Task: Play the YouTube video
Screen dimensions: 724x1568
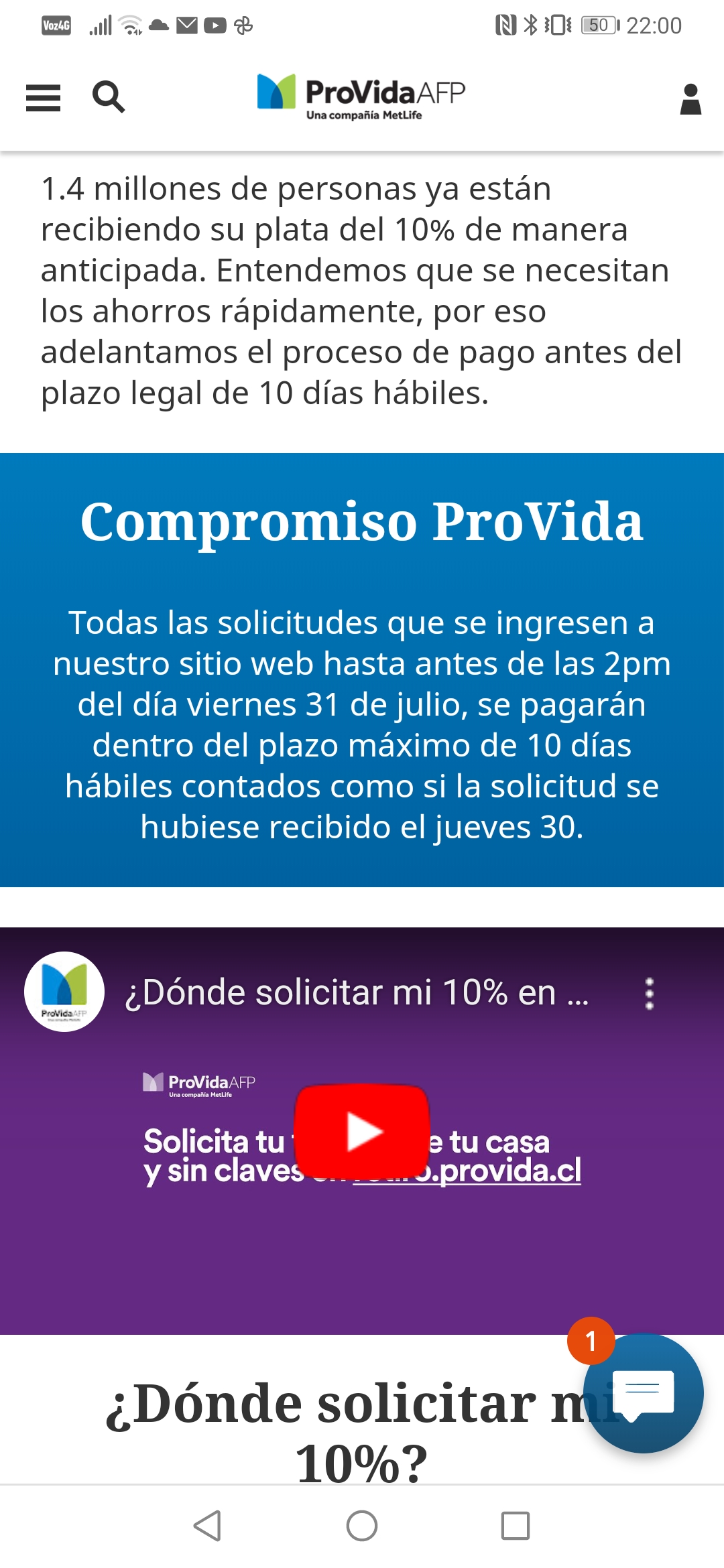Action: [362, 1131]
